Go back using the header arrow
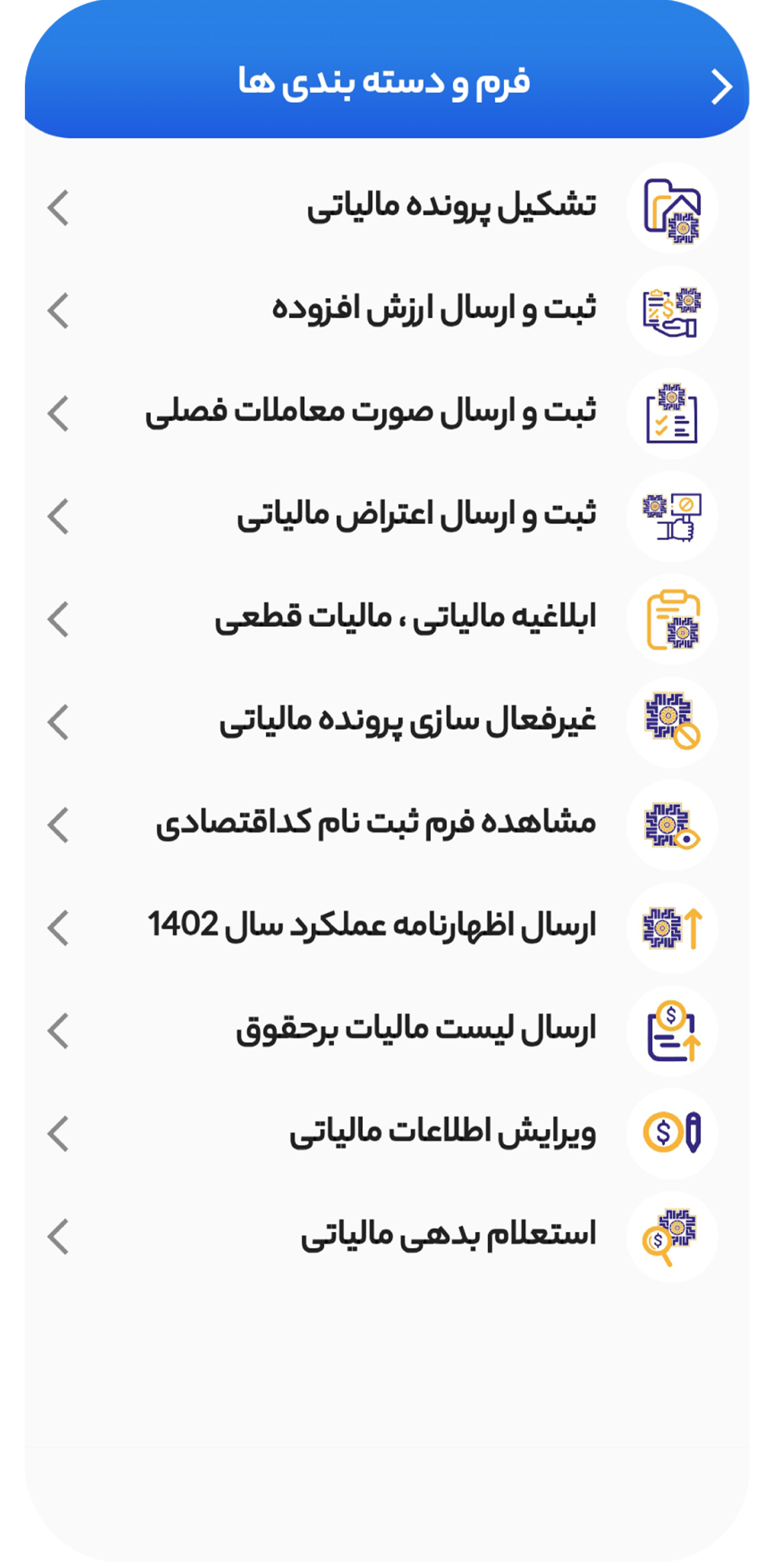 (x=721, y=87)
